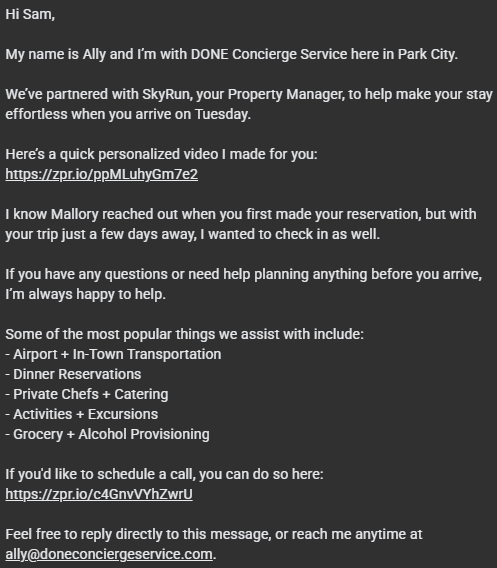This screenshot has width=497, height=568.
Task: Open the personalized video link zpr.io/ppMLuhyGm7e2
Action: [101, 175]
